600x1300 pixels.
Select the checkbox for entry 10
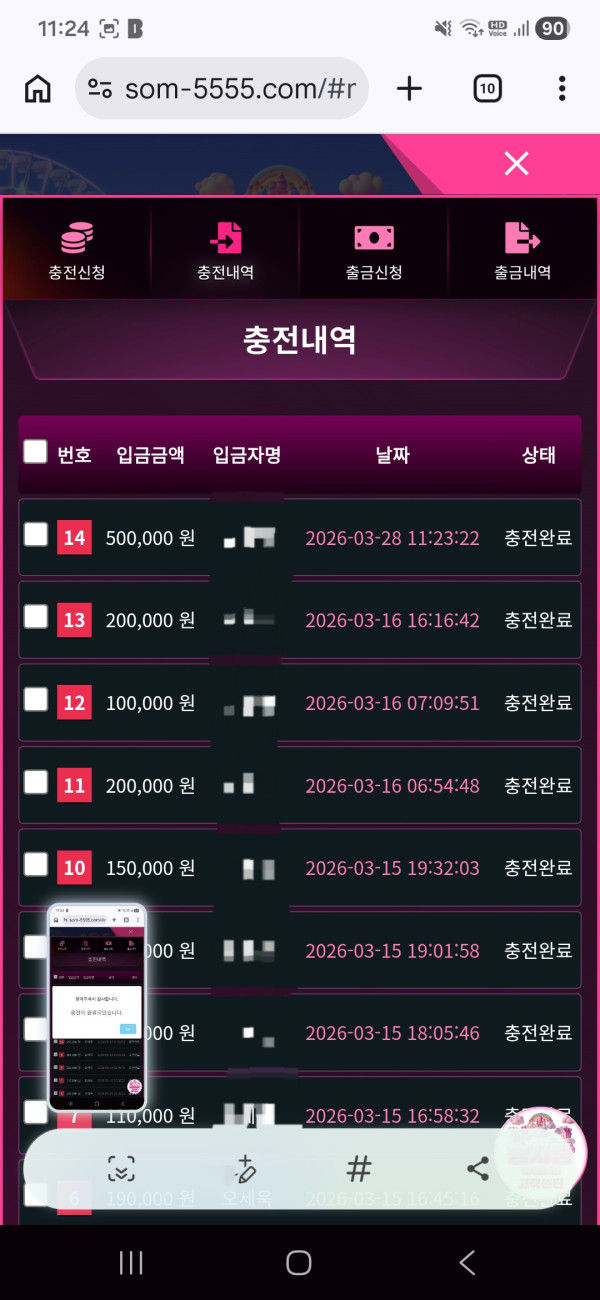tap(36, 865)
